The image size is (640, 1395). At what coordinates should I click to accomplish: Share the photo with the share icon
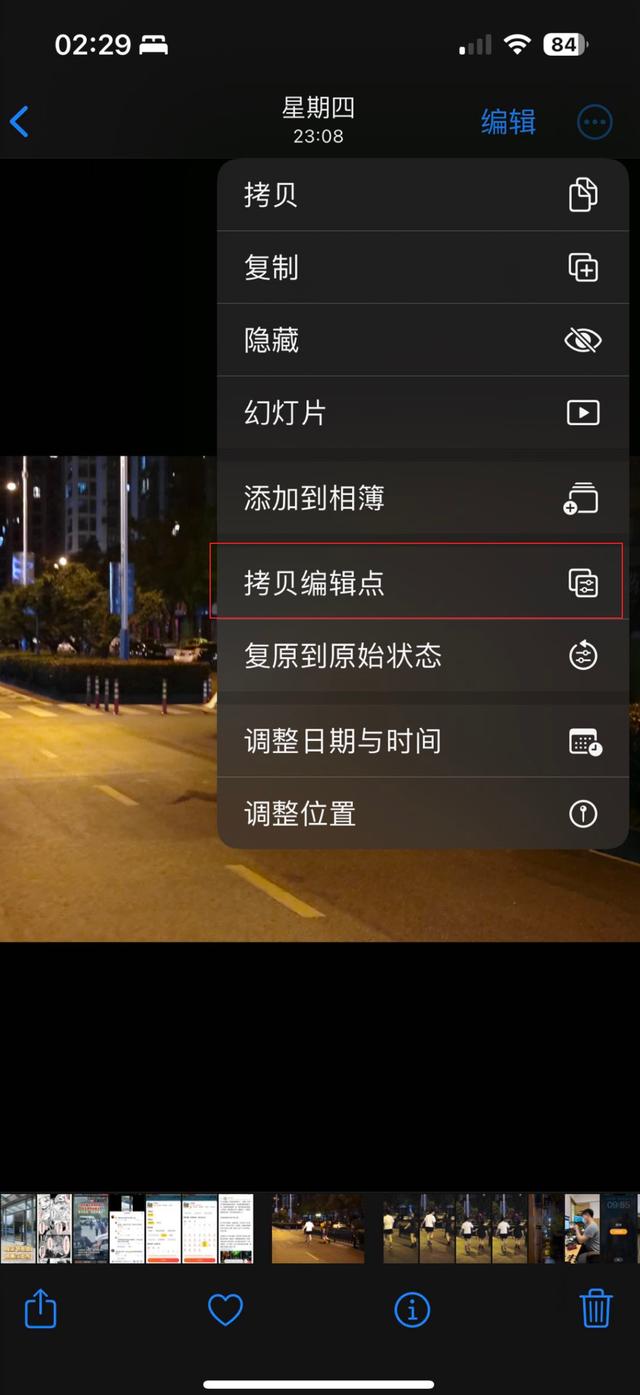(40, 1307)
